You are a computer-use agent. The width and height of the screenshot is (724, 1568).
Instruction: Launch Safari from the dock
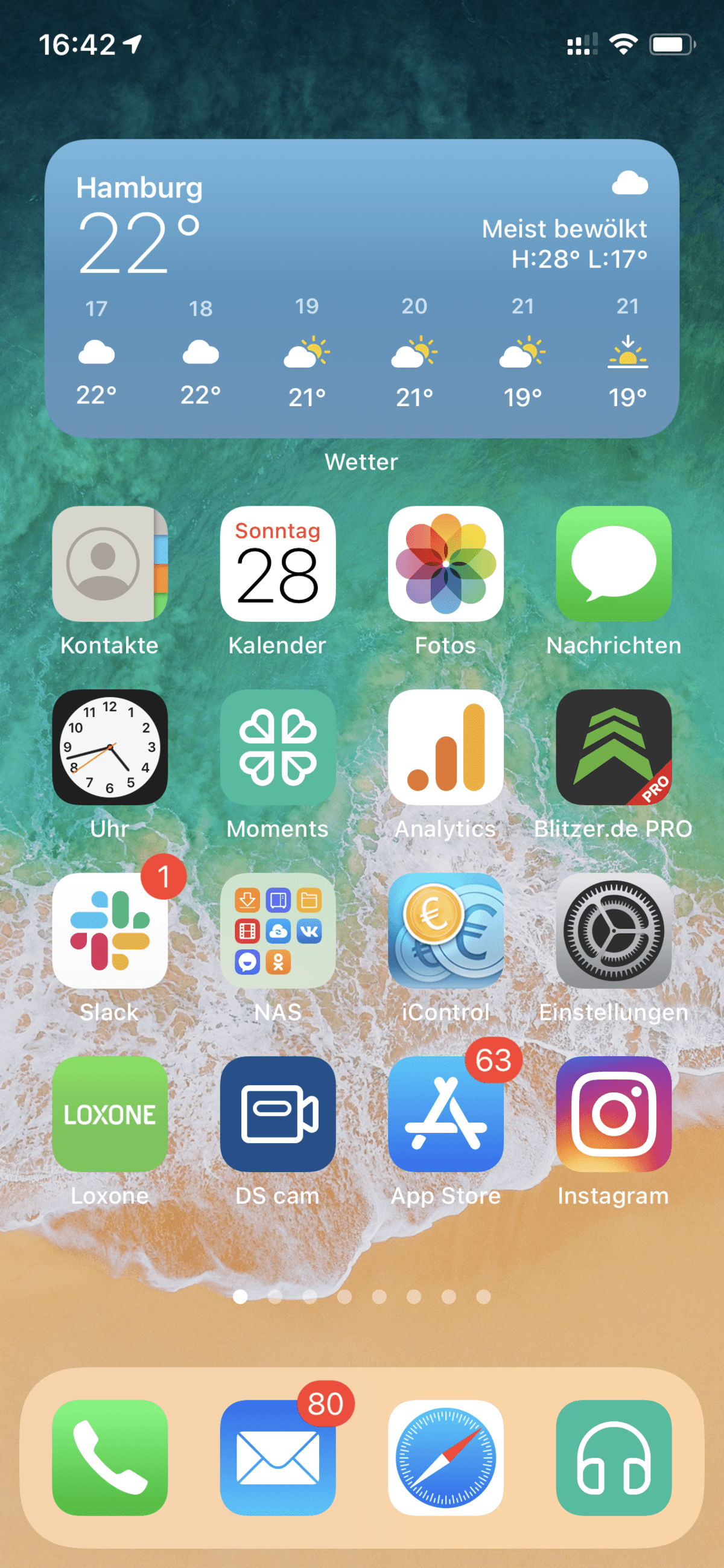446,1458
